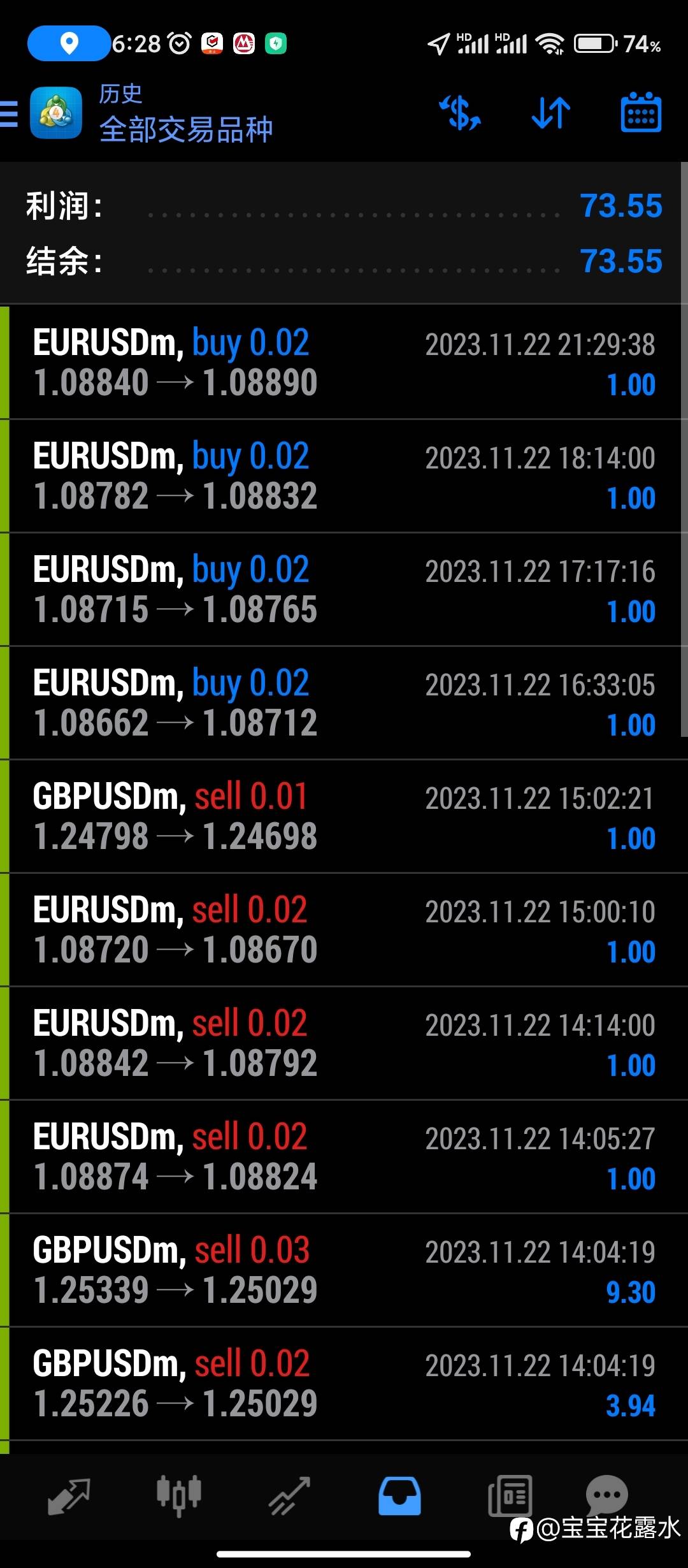The image size is (688, 1568).
Task: Open the side drawer menu
Action: [x=10, y=115]
